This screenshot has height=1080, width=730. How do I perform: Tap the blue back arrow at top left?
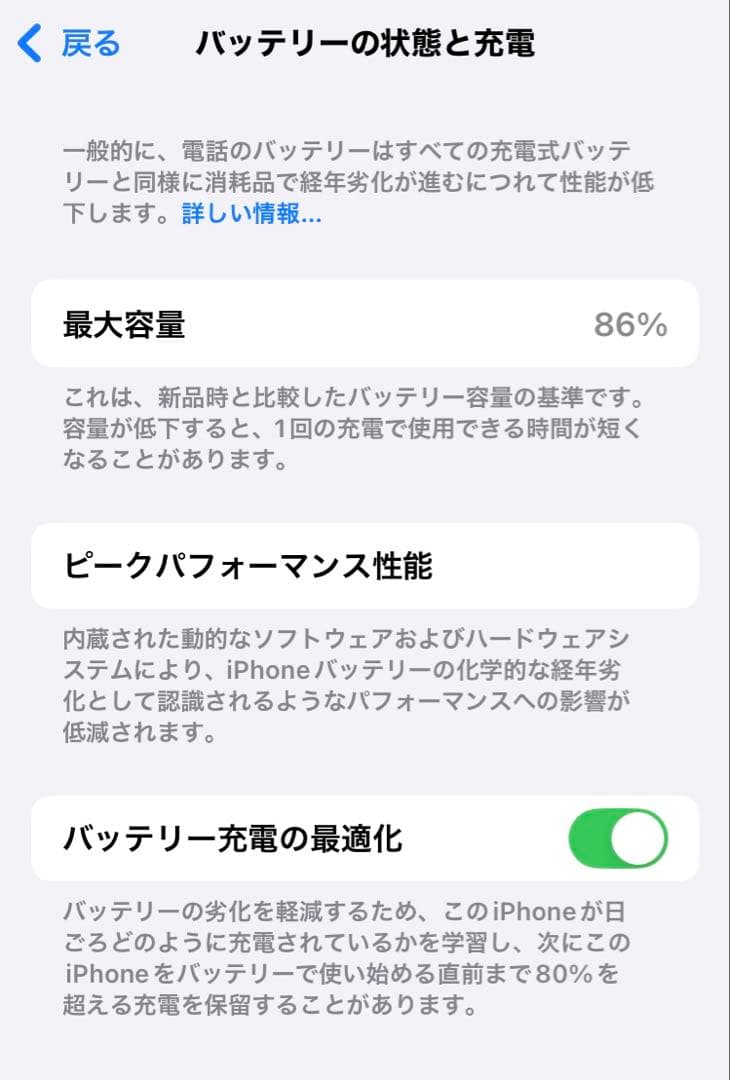point(27,42)
